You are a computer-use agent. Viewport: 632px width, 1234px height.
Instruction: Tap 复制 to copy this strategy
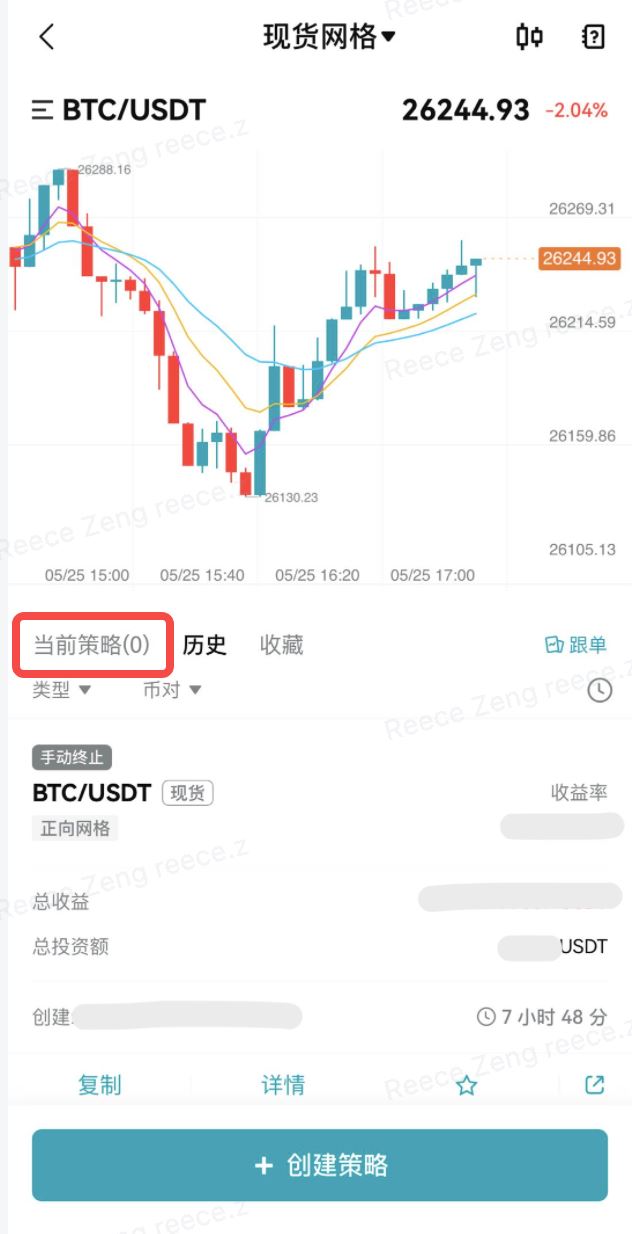[100, 1085]
